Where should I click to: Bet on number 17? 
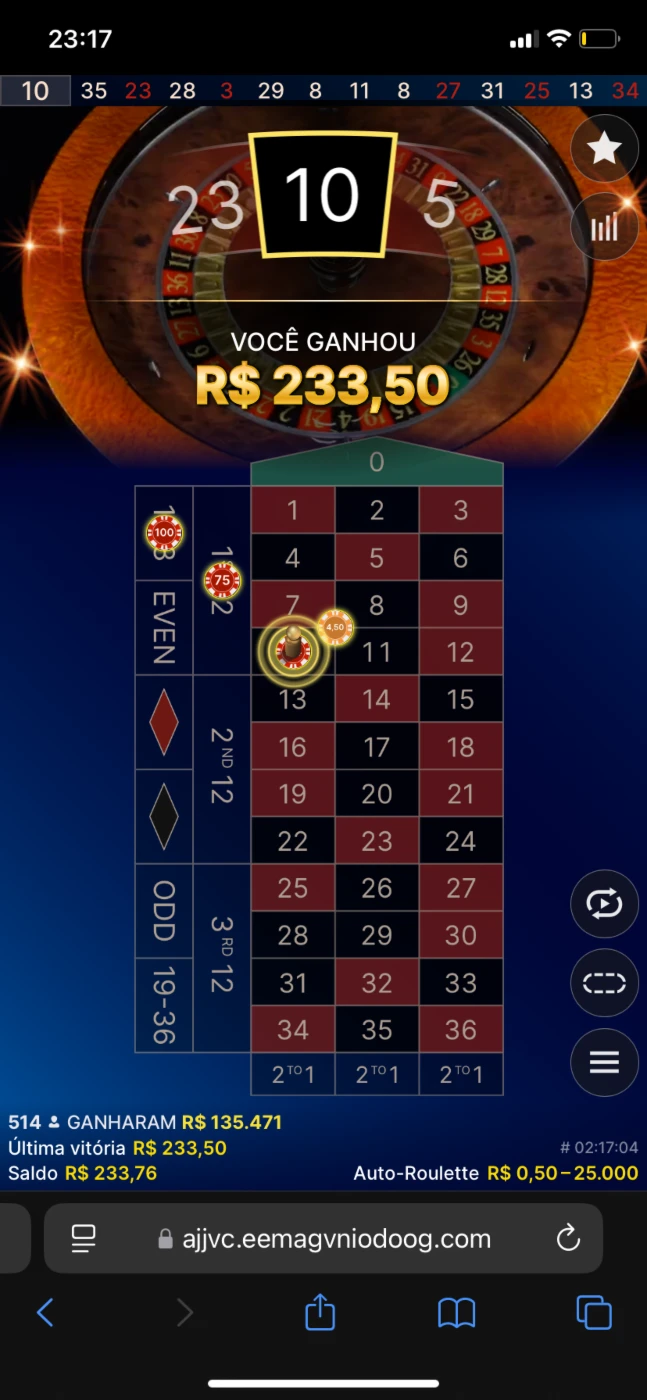tap(376, 746)
